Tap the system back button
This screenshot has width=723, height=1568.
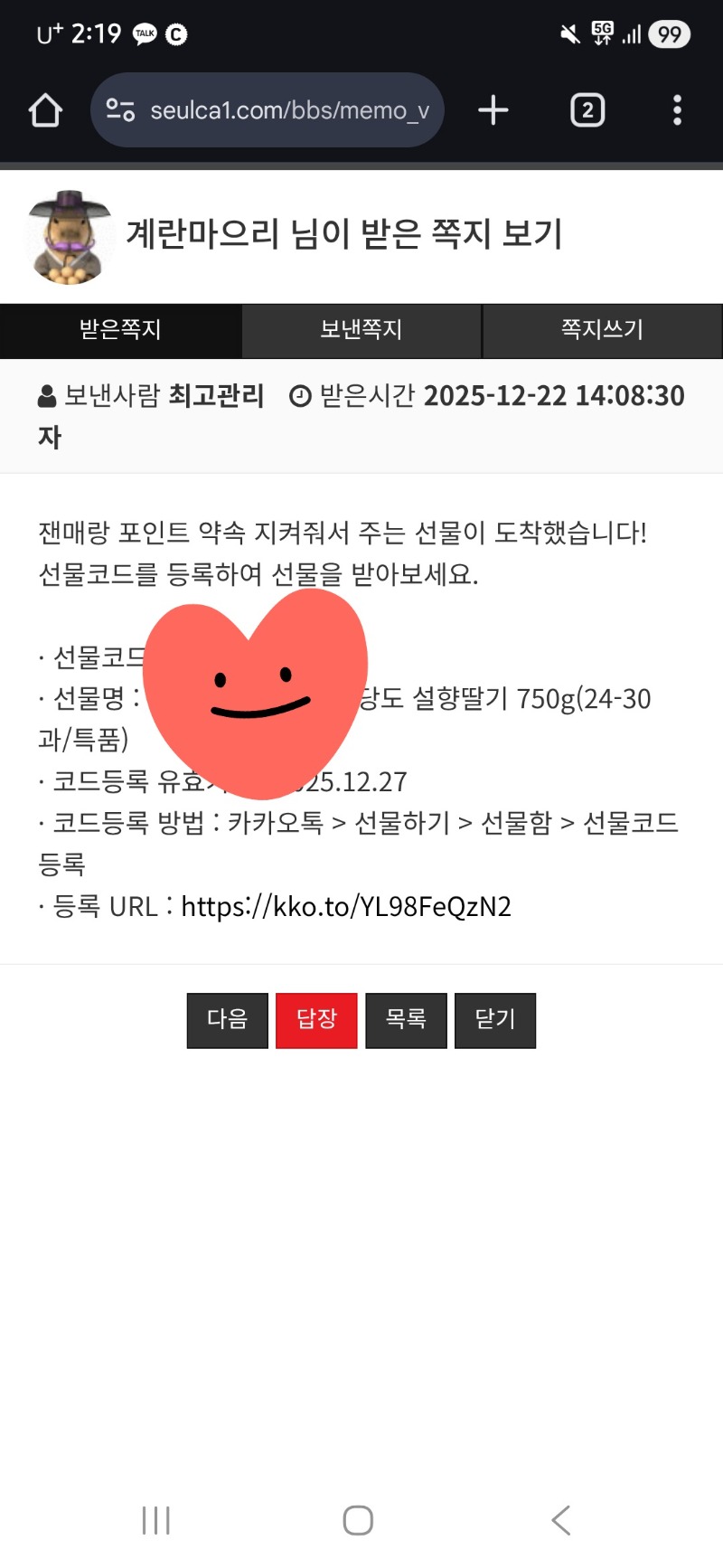(561, 1520)
